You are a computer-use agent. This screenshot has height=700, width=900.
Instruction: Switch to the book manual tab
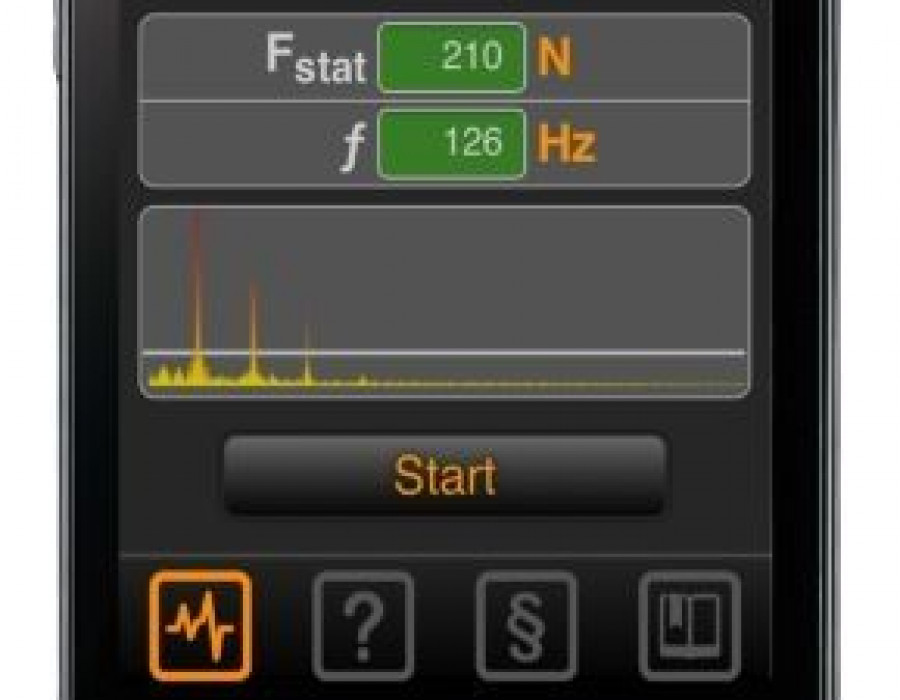point(689,625)
